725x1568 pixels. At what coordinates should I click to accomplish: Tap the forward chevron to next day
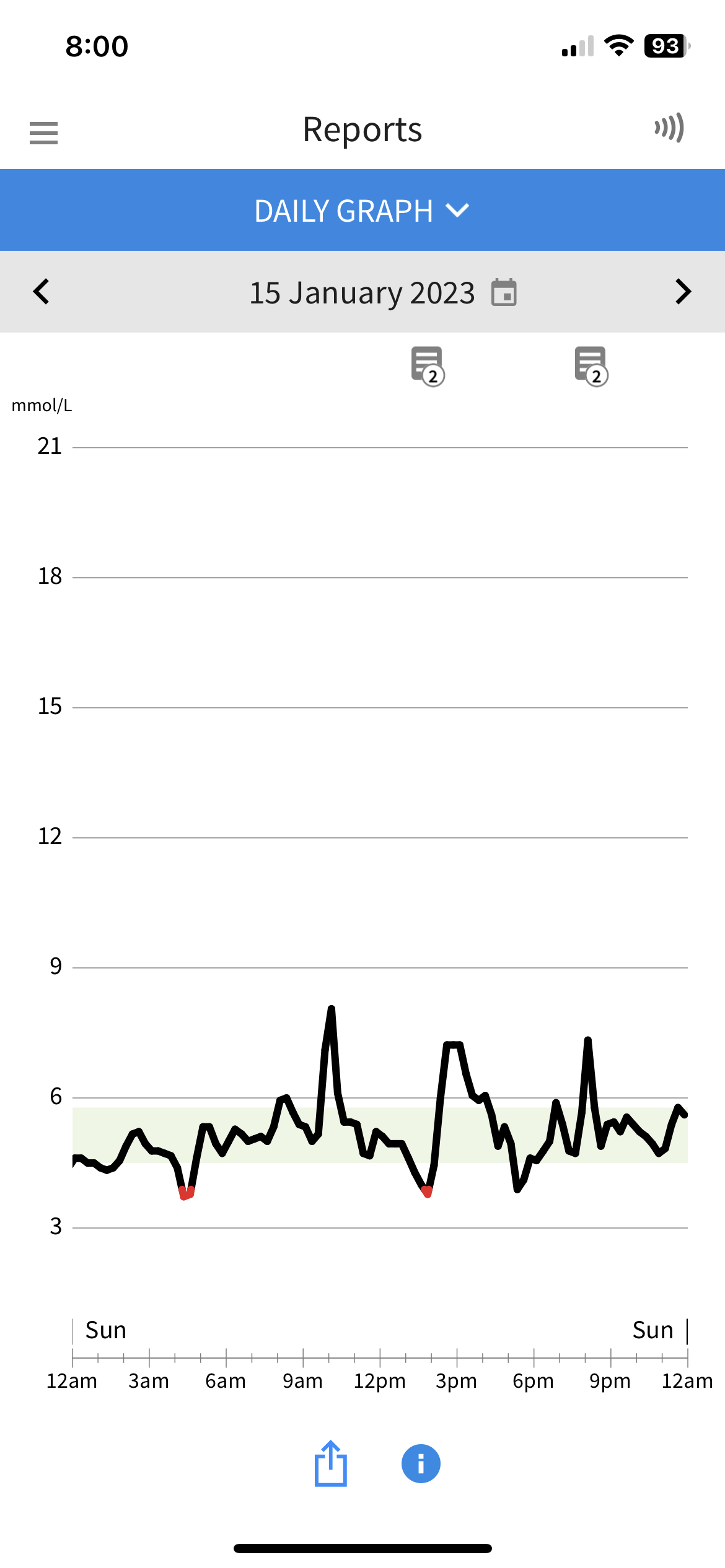coord(683,292)
